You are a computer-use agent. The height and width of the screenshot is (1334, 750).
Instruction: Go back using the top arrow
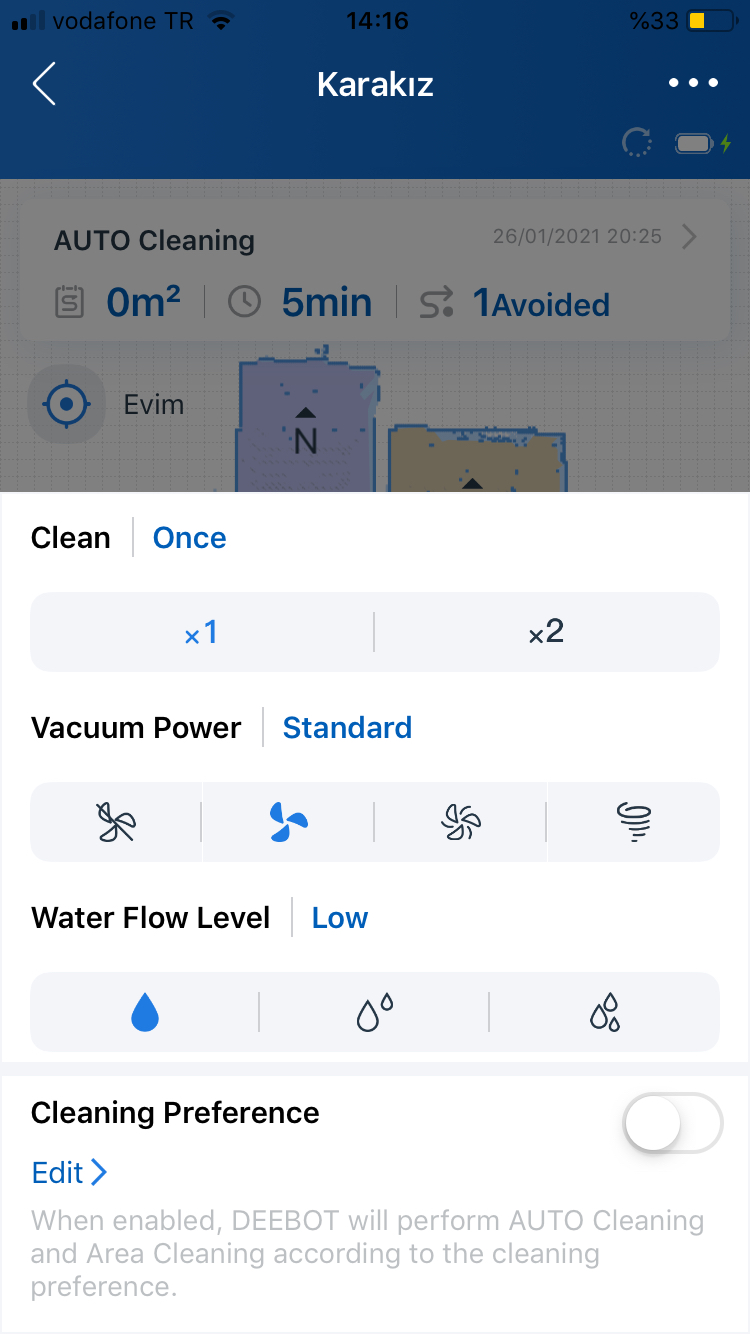pyautogui.click(x=44, y=84)
